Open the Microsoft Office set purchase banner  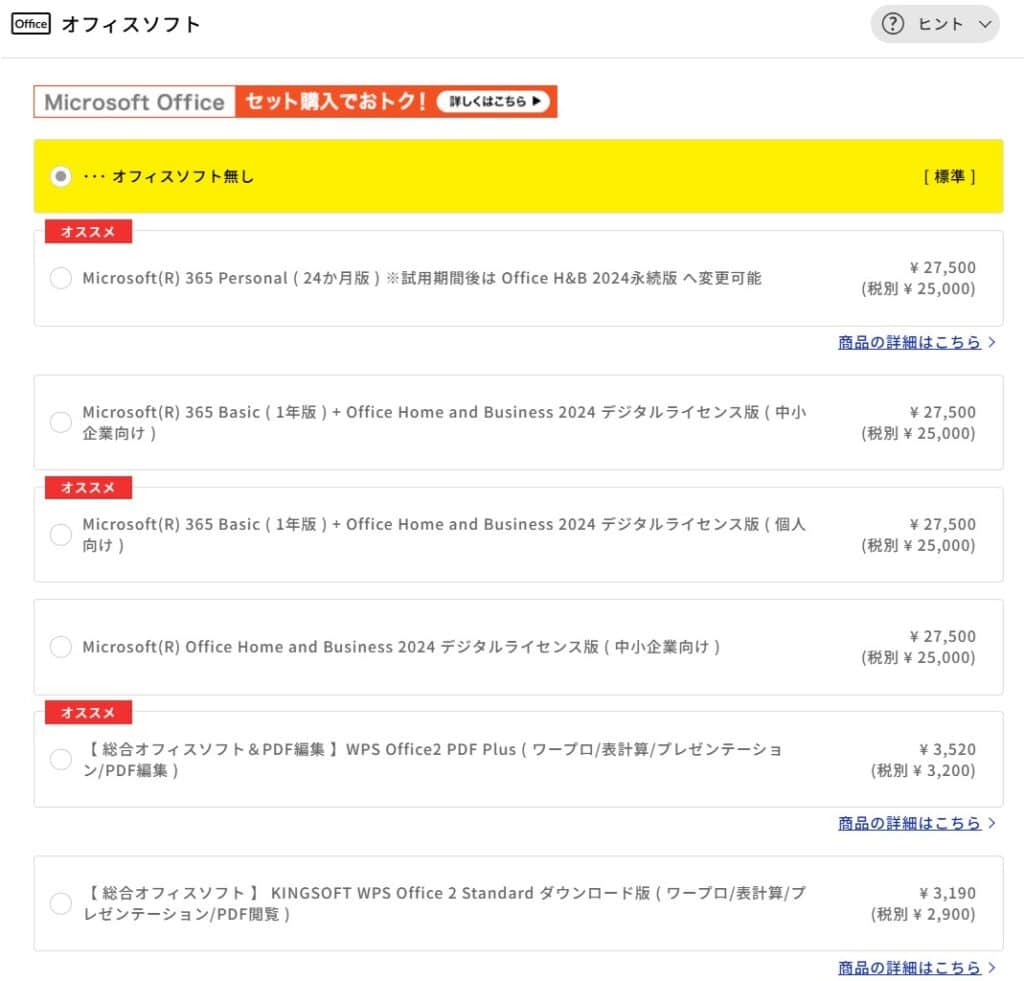(x=295, y=102)
